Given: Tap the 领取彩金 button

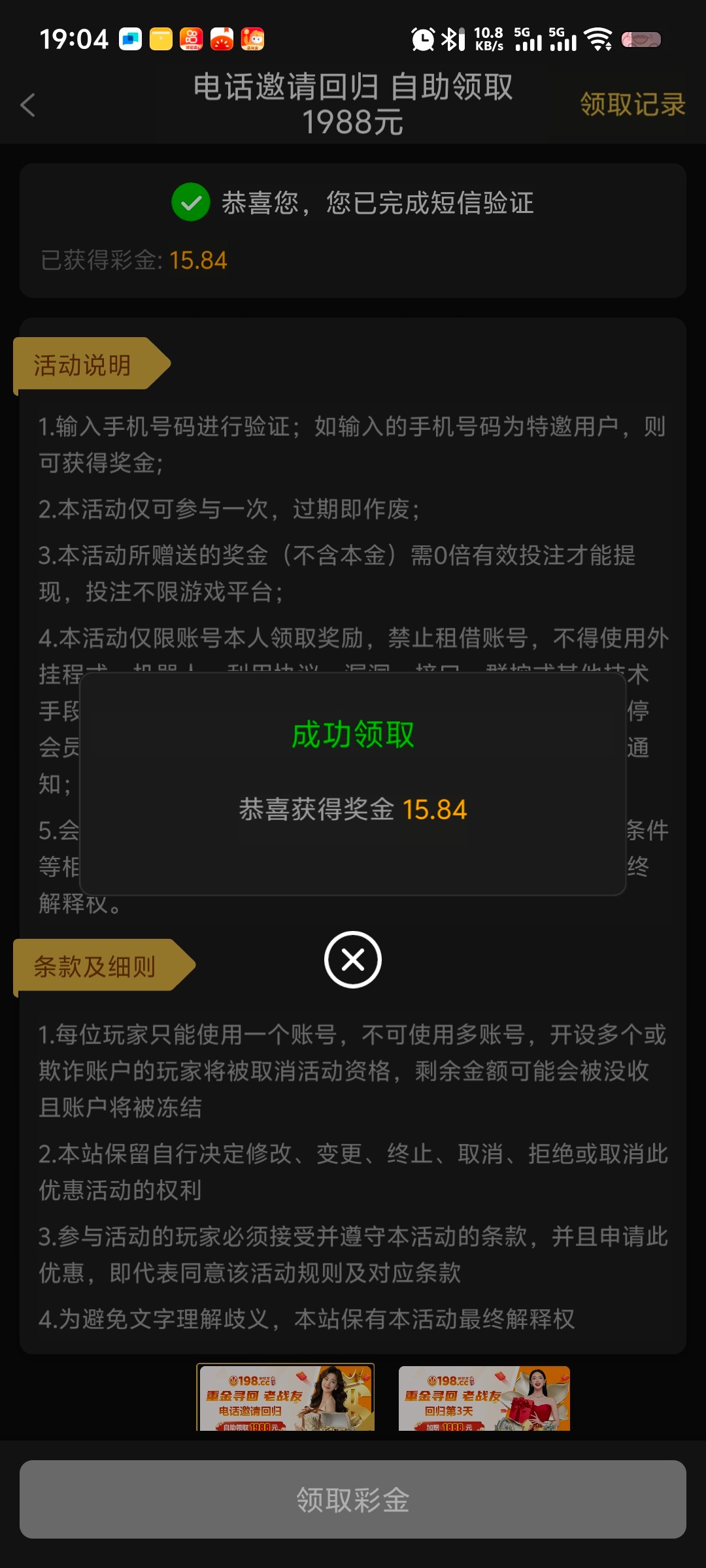Looking at the screenshot, I should pos(353,1499).
